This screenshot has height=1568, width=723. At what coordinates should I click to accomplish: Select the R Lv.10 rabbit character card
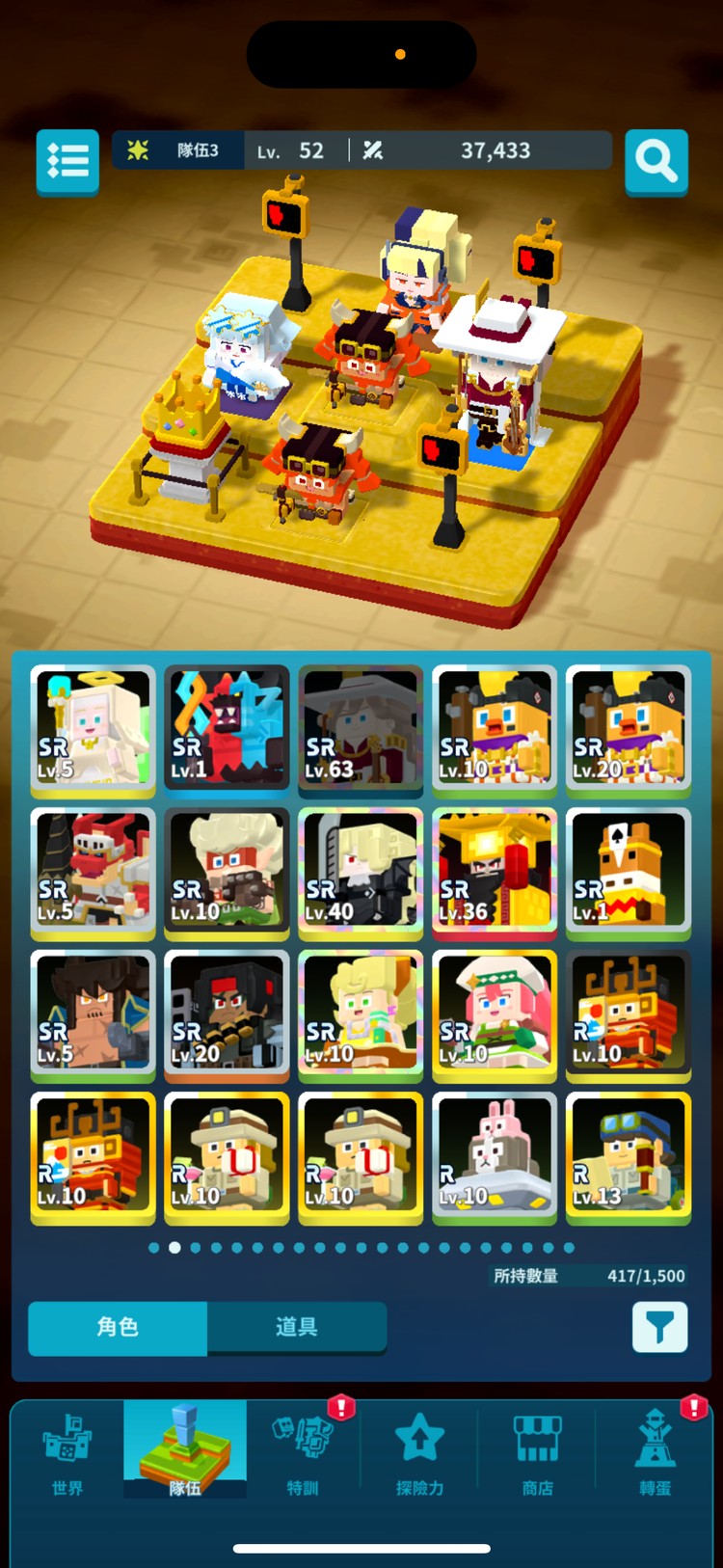click(495, 1156)
